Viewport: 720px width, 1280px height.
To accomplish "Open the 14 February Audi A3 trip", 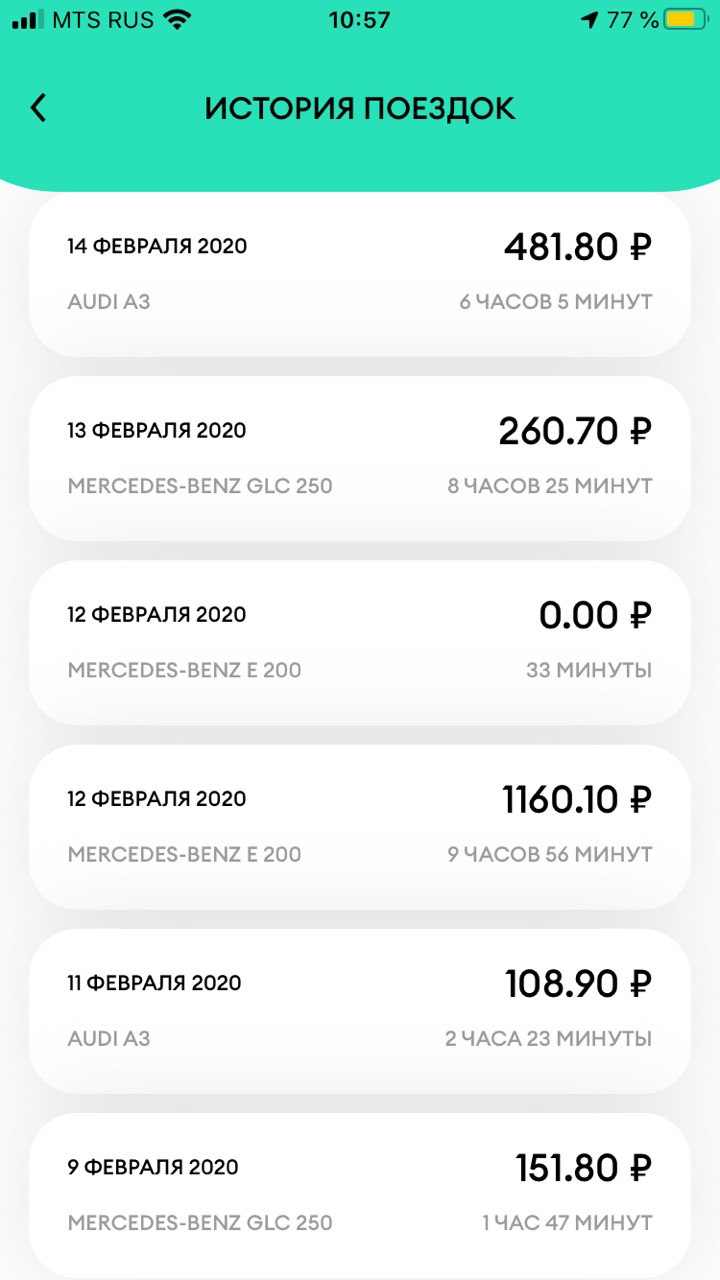I will (x=360, y=273).
